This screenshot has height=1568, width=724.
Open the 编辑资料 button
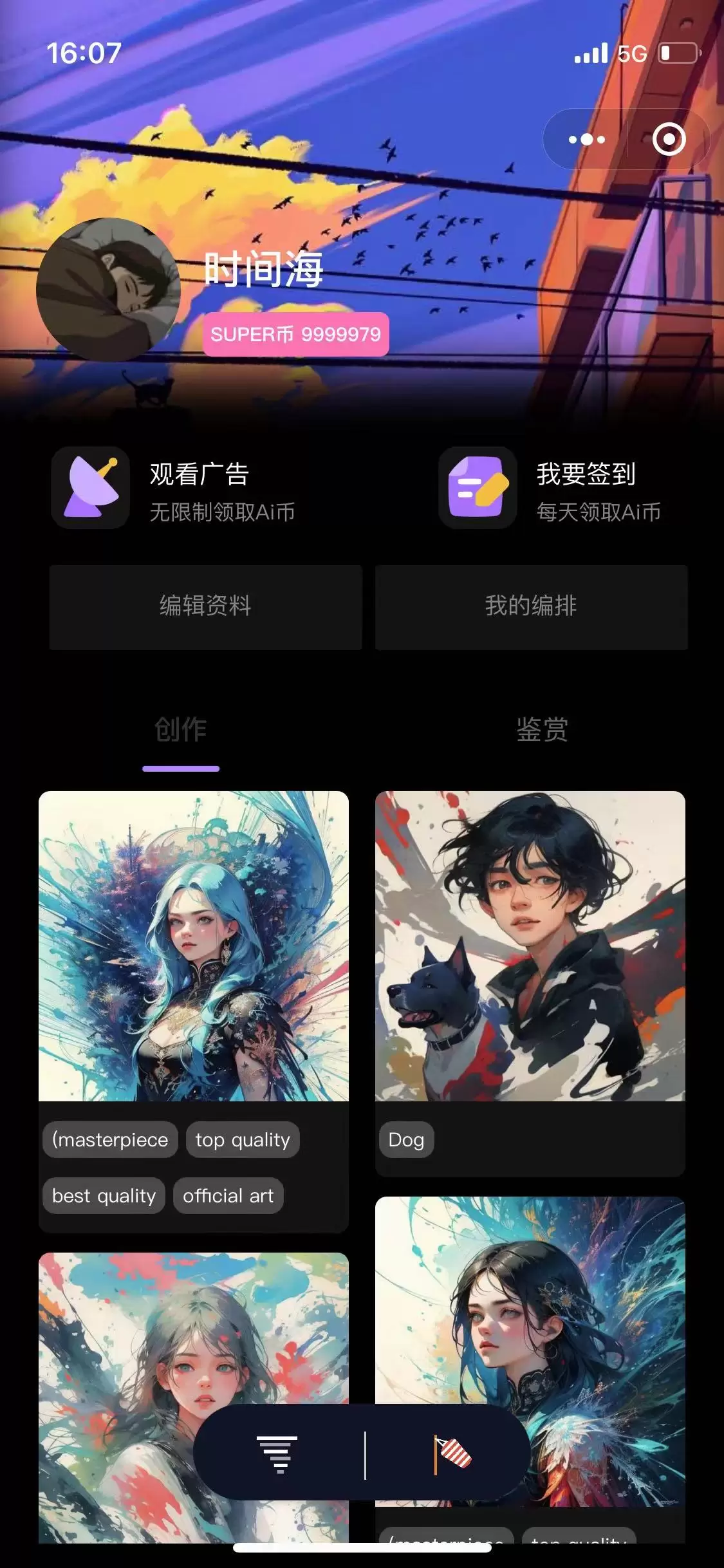coord(205,607)
